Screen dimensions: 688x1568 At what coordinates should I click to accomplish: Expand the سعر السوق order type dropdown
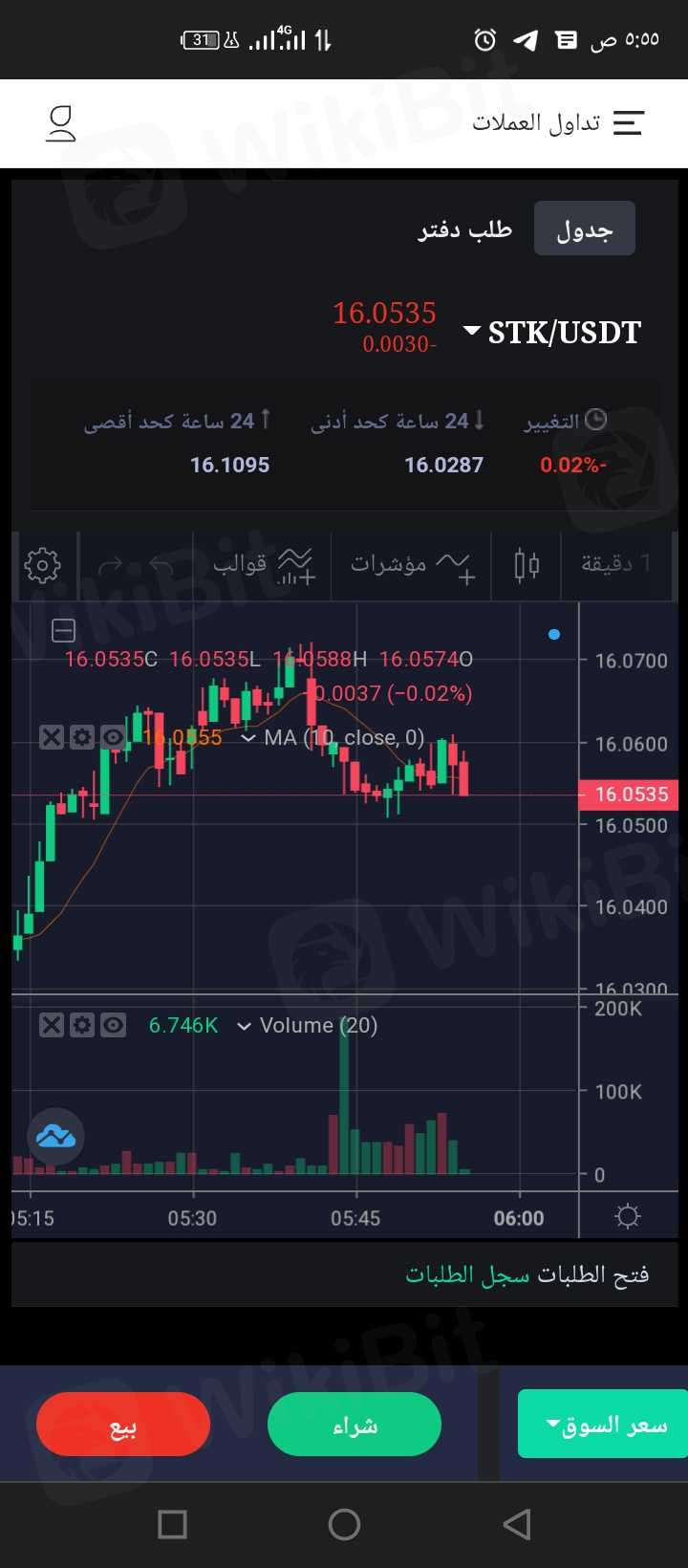(x=603, y=1425)
